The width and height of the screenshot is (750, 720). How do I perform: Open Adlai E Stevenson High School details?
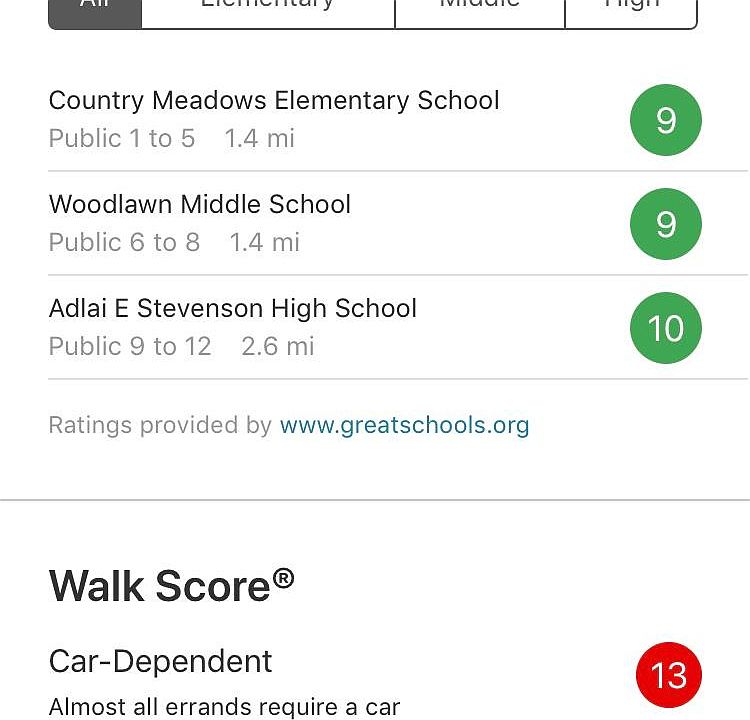click(x=233, y=326)
